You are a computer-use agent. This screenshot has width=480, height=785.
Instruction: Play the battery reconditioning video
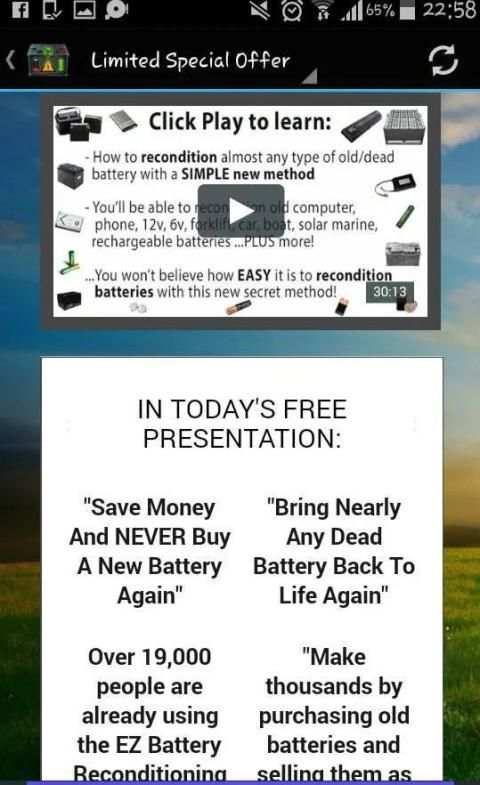(241, 210)
